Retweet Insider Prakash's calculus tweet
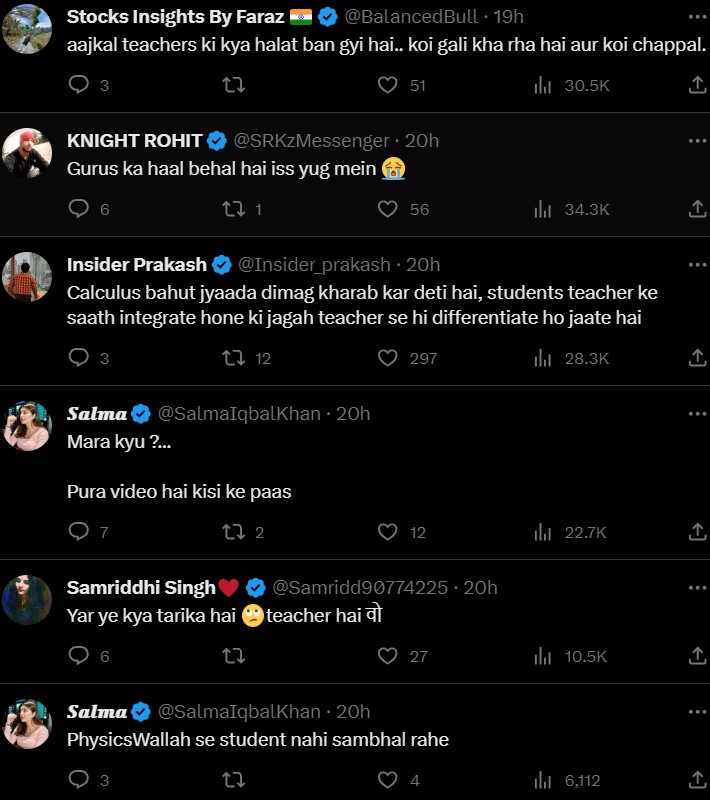This screenshot has width=710, height=800. point(233,357)
